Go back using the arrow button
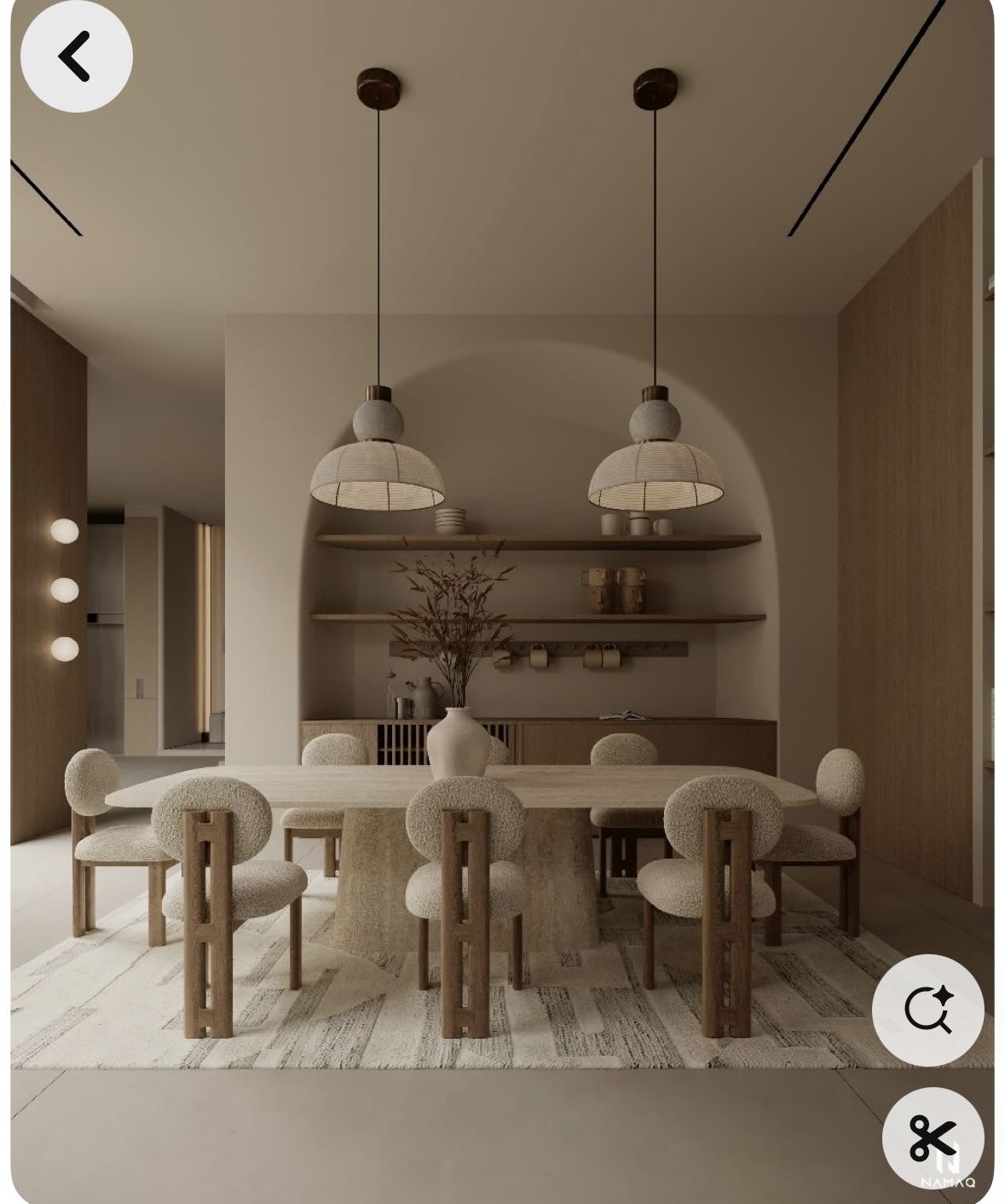The width and height of the screenshot is (1005, 1204). [76, 56]
